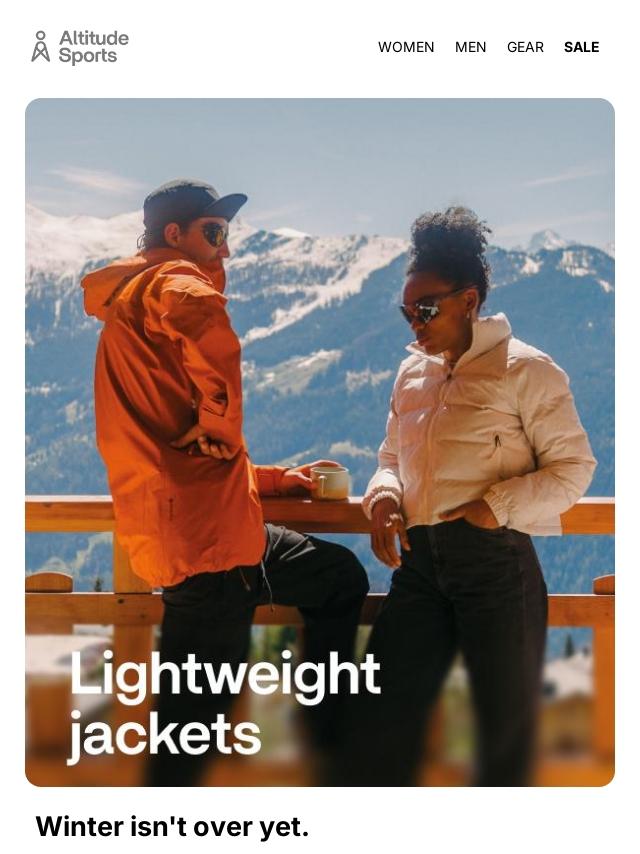640x854 pixels.
Task: Browse the GEAR category
Action: click(x=525, y=47)
